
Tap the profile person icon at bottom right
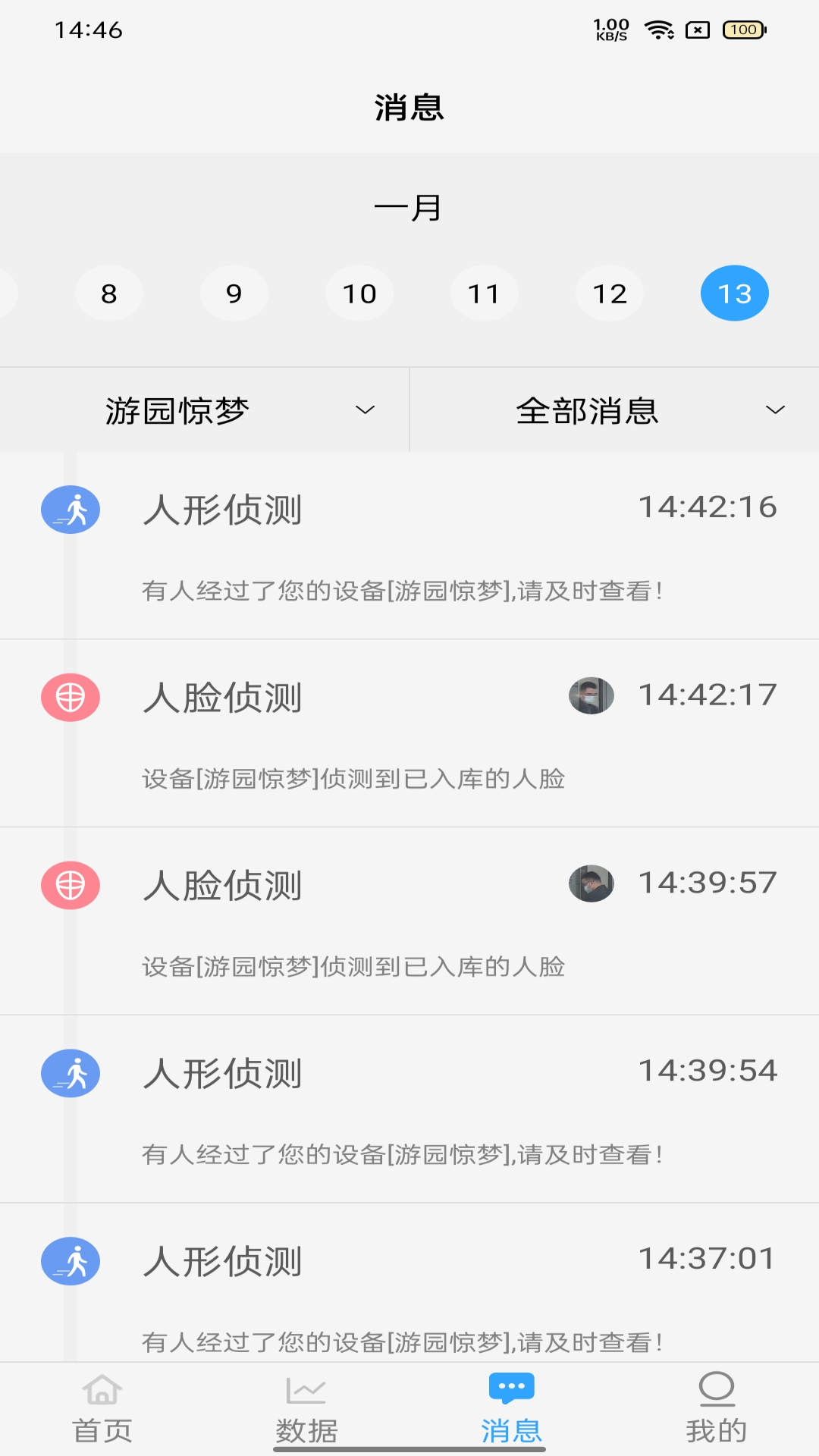[716, 1408]
